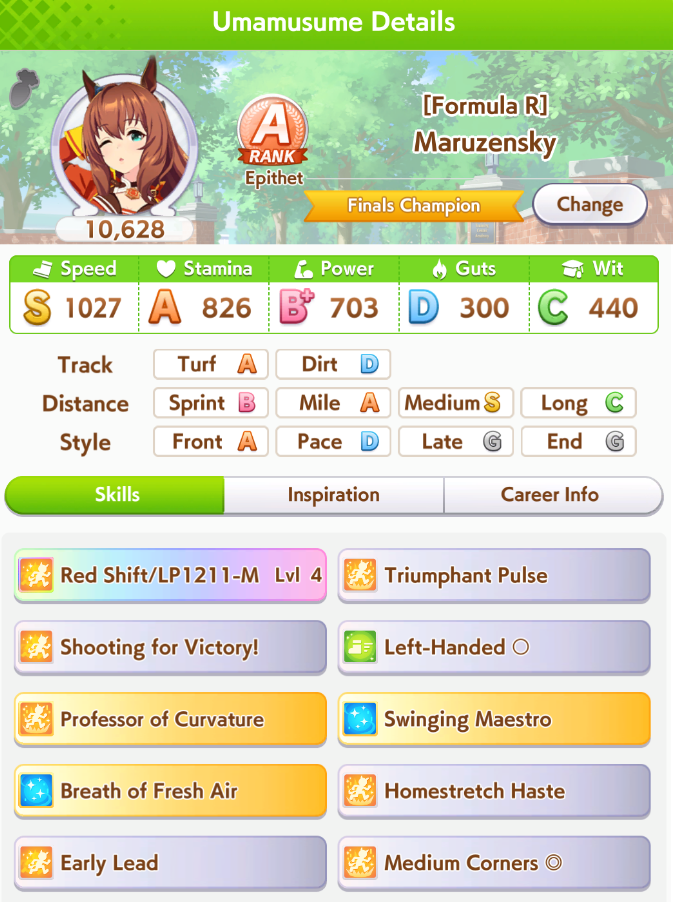Open the Medium Corners skill
This screenshot has width=673, height=902.
[x=494, y=862]
